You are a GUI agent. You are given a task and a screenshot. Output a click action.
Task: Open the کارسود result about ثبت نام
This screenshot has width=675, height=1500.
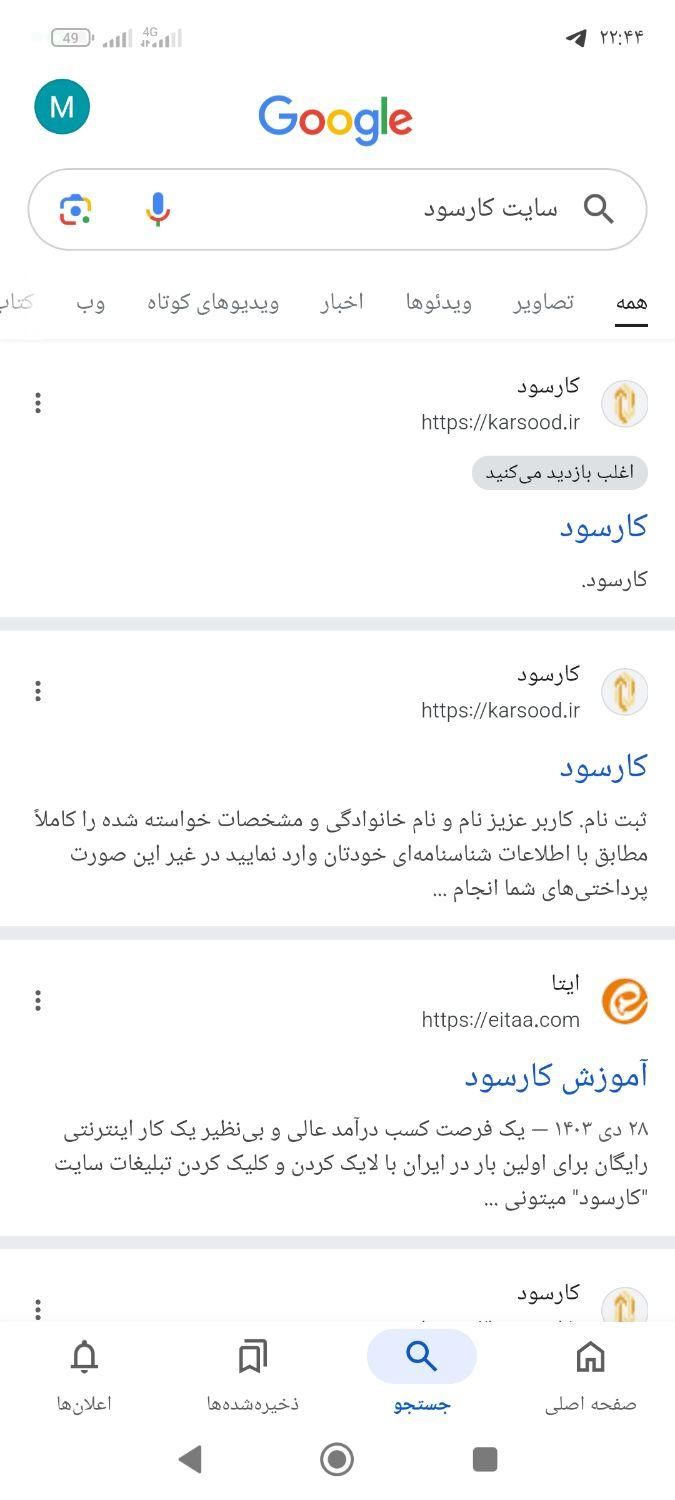point(603,767)
